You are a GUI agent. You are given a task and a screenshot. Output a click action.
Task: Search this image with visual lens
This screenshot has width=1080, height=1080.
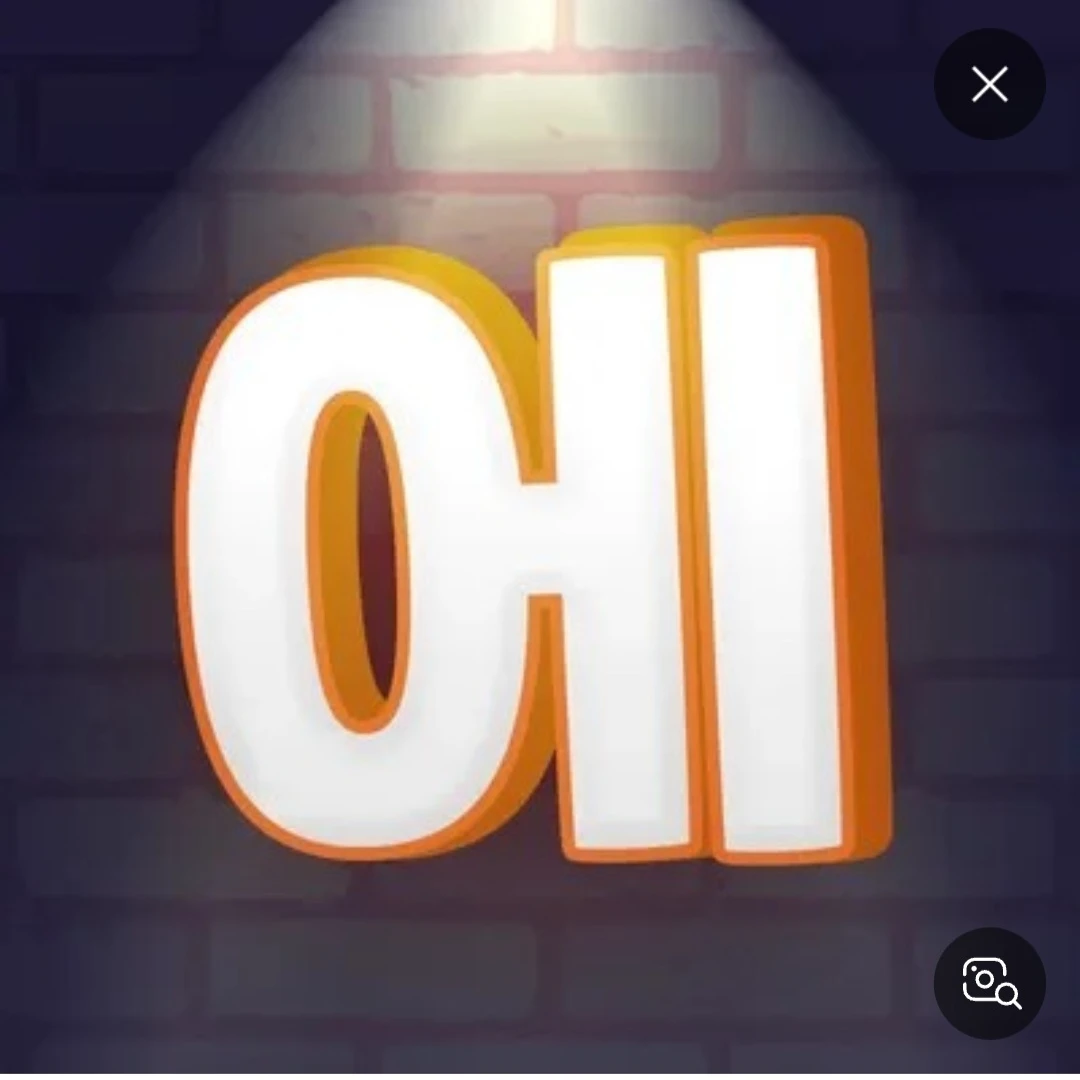point(989,983)
